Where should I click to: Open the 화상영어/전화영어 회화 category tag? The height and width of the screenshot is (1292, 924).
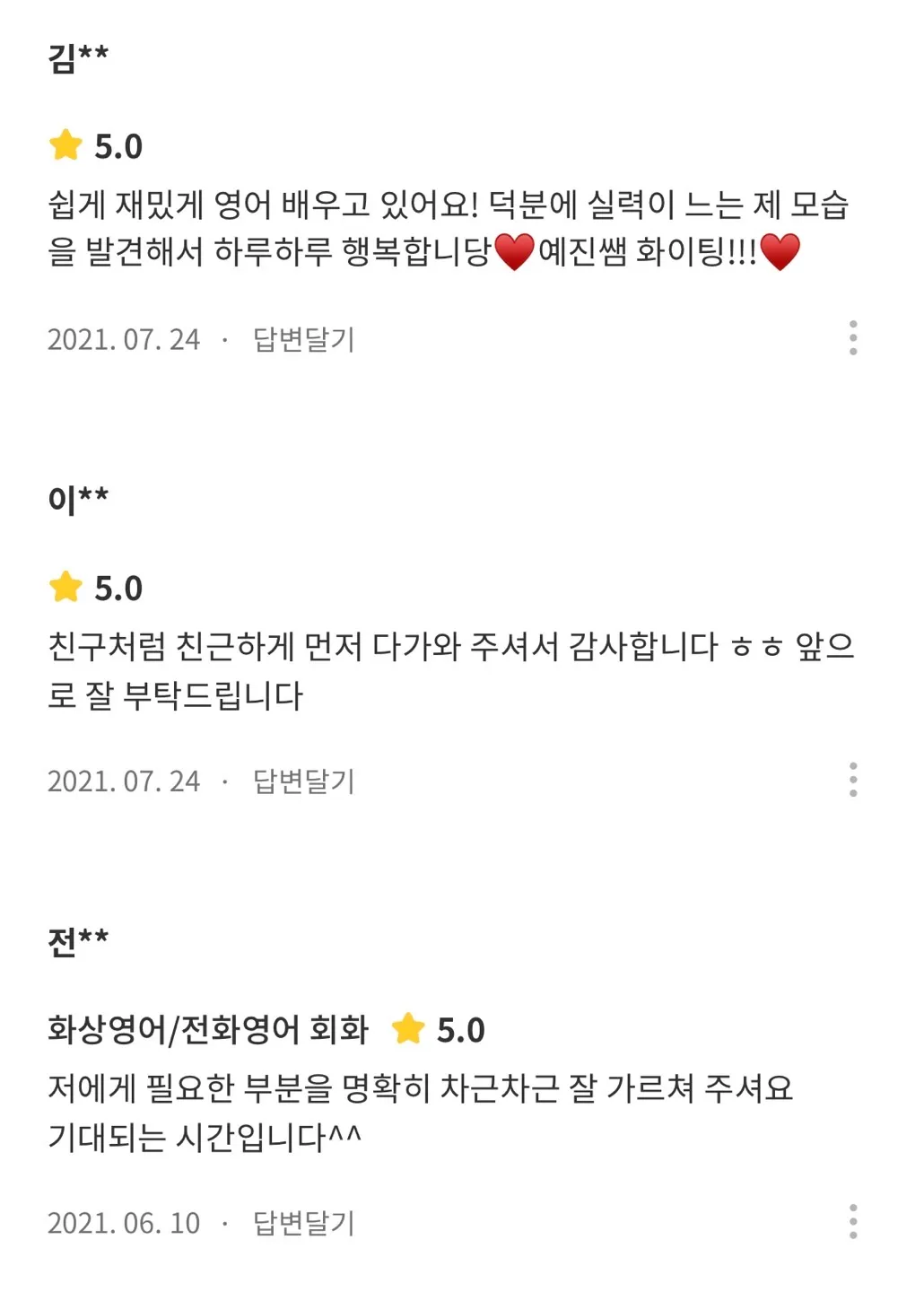click(211, 1032)
